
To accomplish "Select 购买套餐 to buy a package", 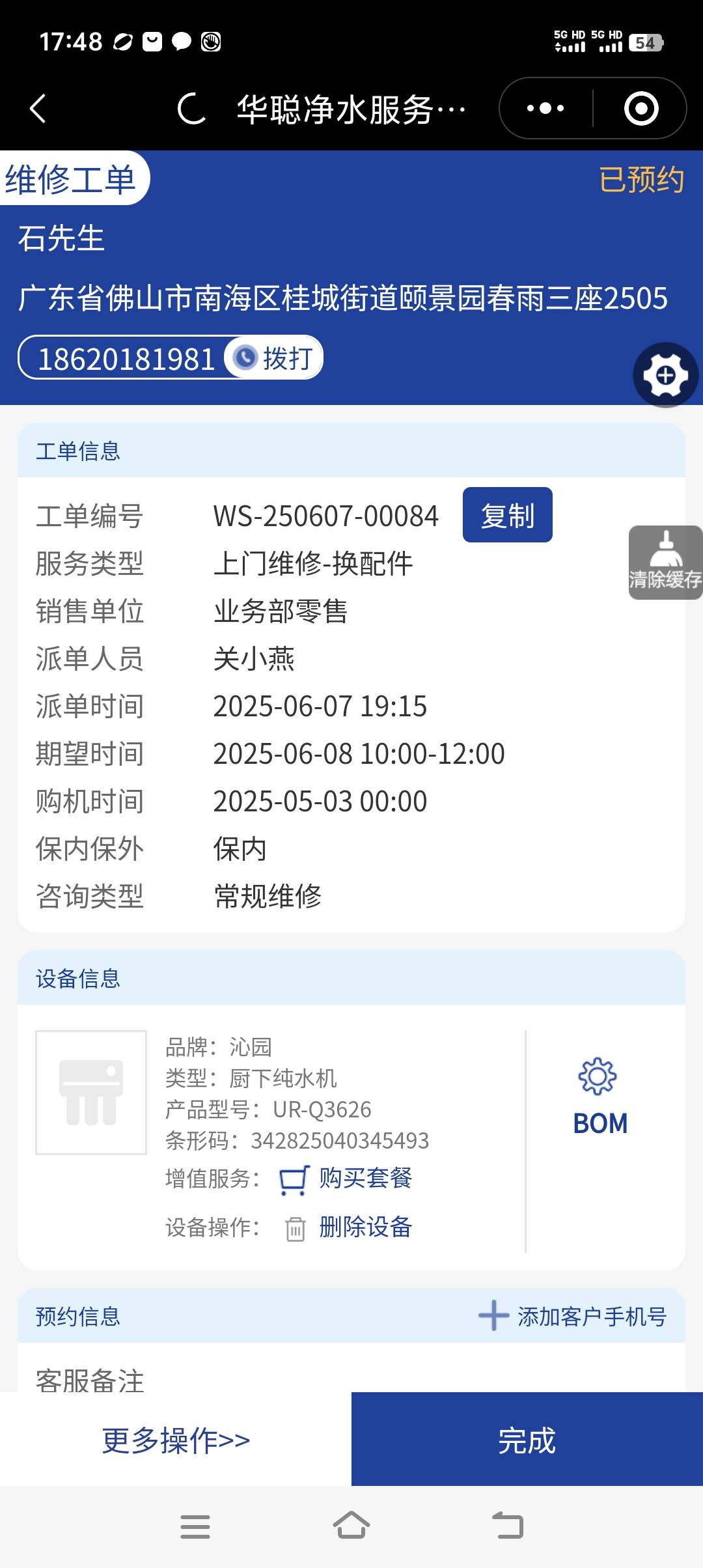I will click(365, 1178).
